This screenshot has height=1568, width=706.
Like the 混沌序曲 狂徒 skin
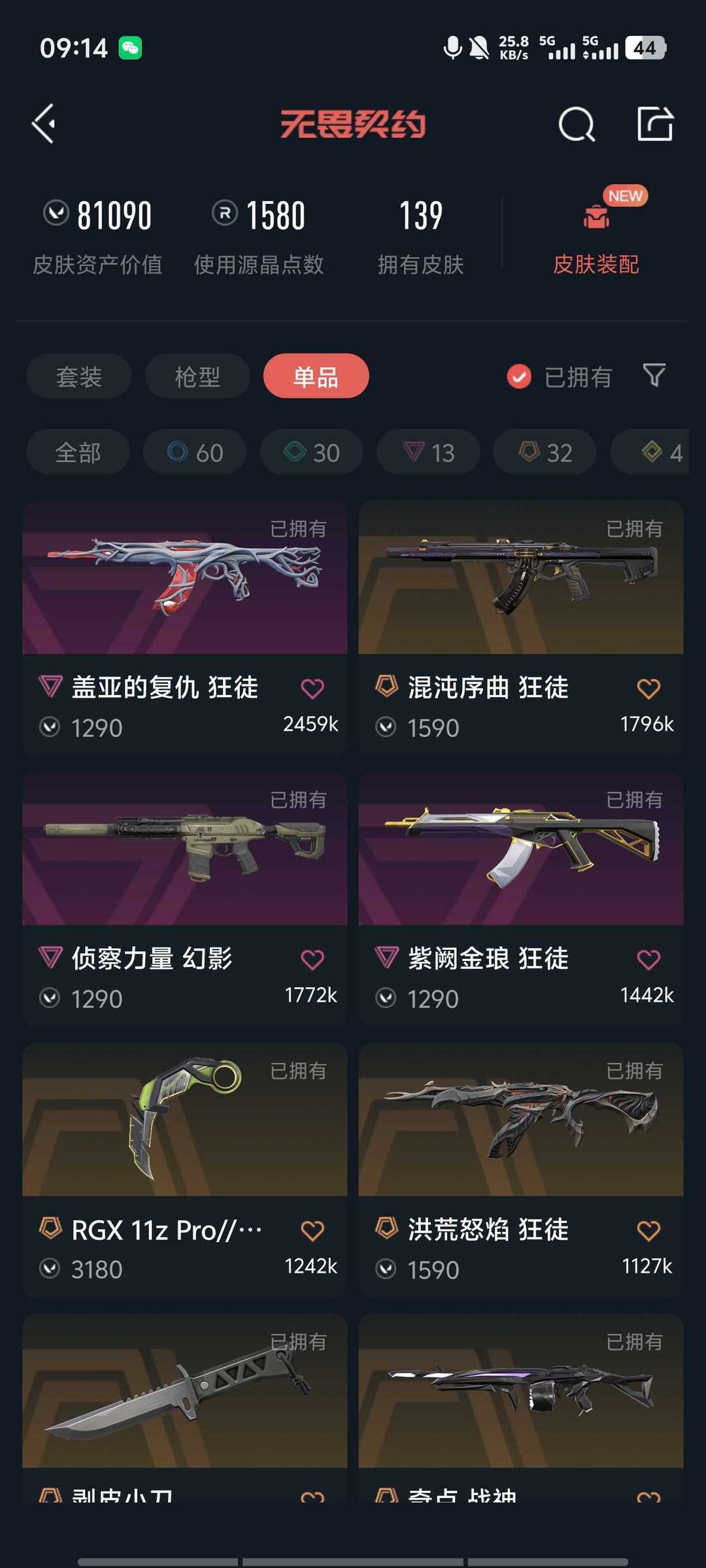tap(648, 688)
